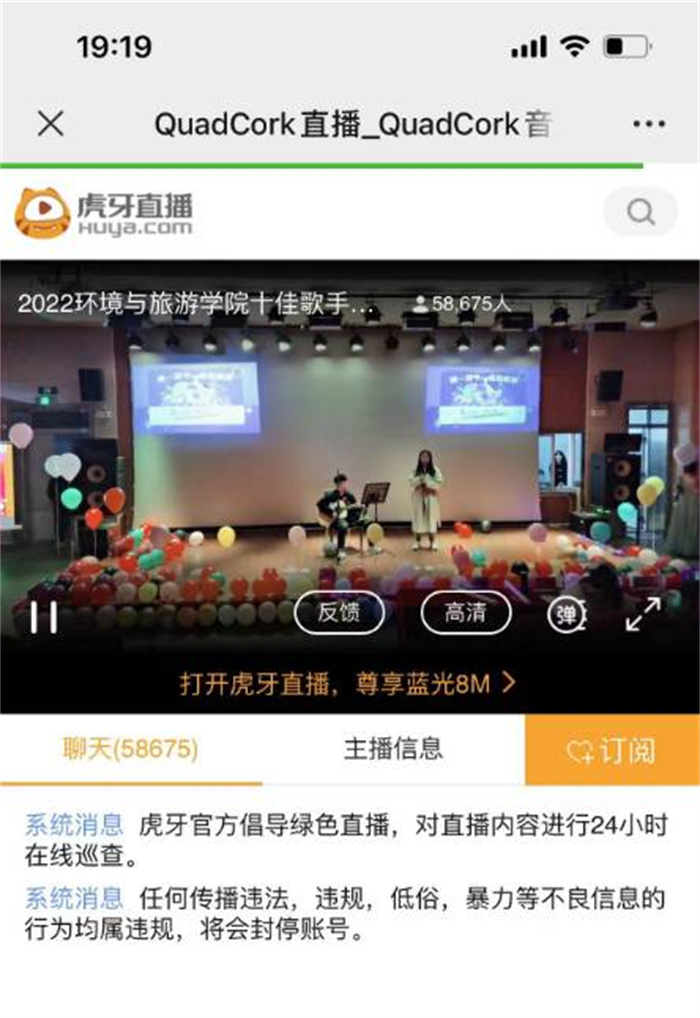
Task: Subscribe with the 订阅 button
Action: [612, 751]
